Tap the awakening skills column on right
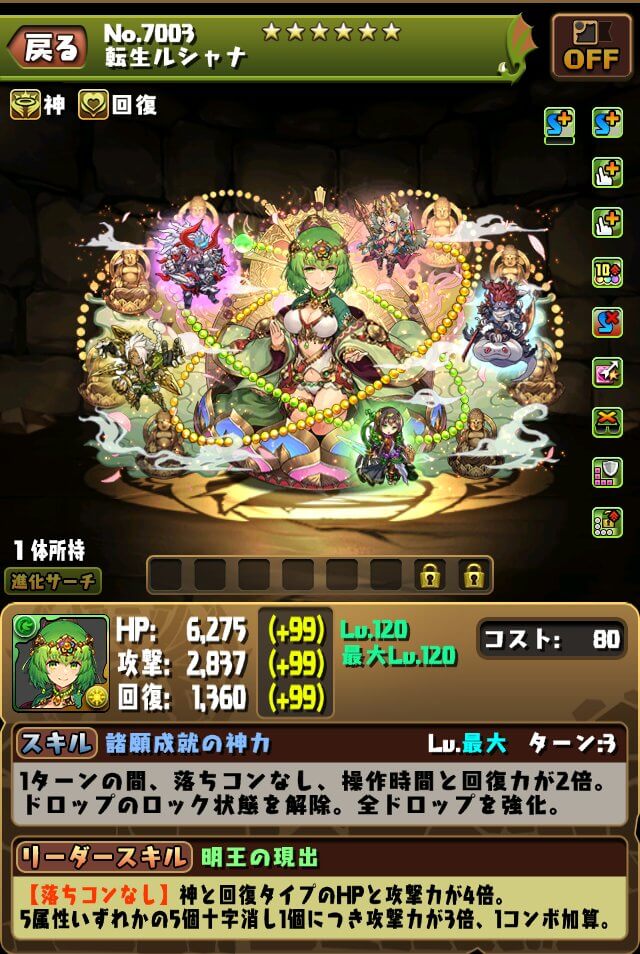The image size is (640, 954). 607,320
